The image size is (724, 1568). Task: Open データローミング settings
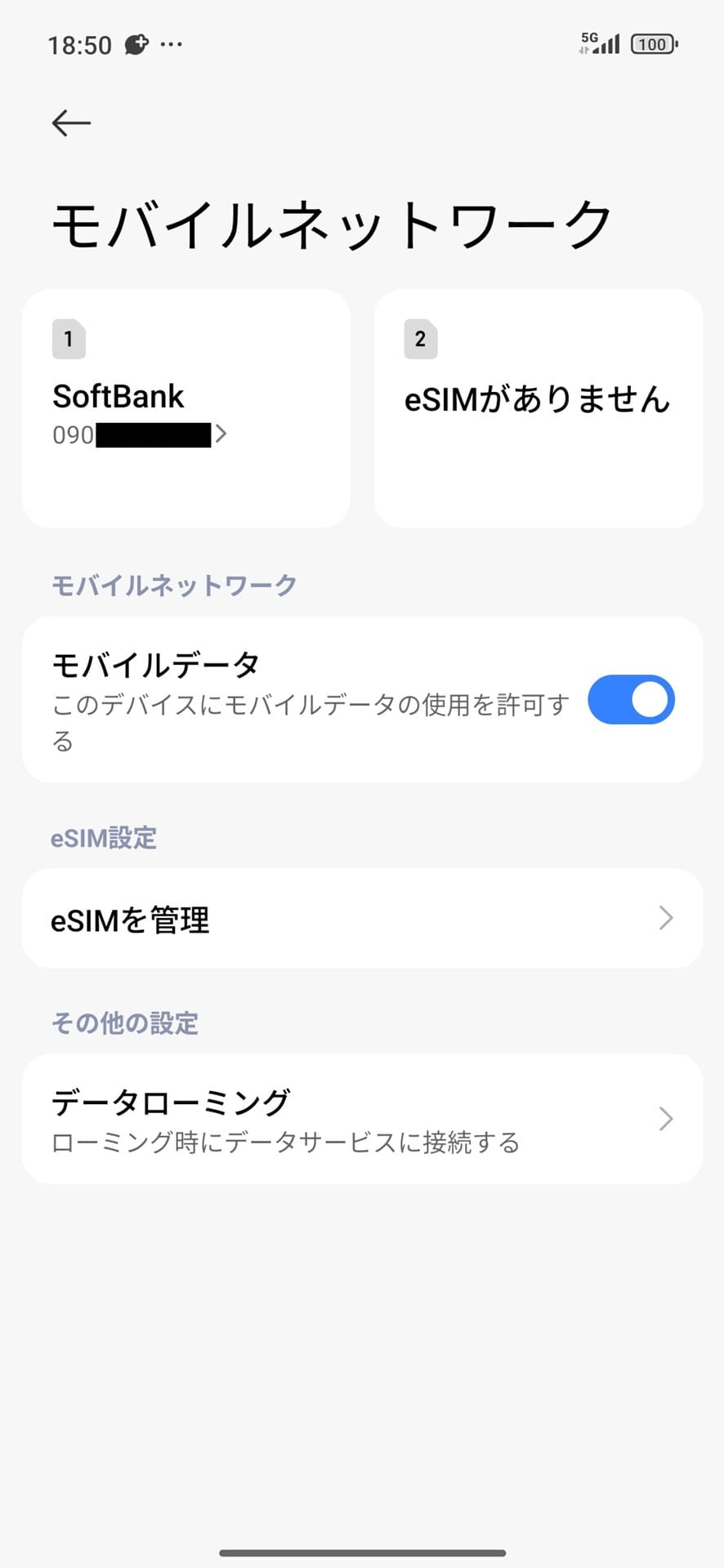click(x=362, y=1119)
